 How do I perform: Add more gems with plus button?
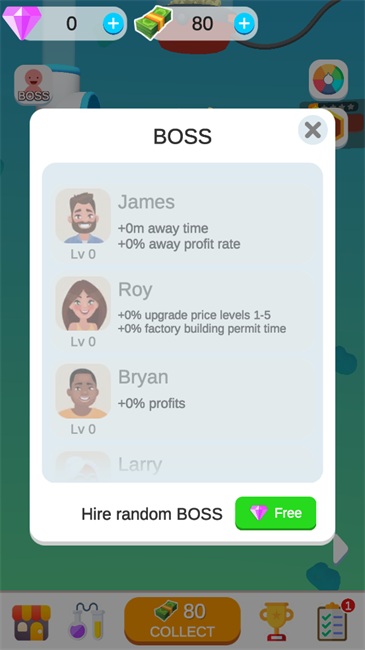113,24
